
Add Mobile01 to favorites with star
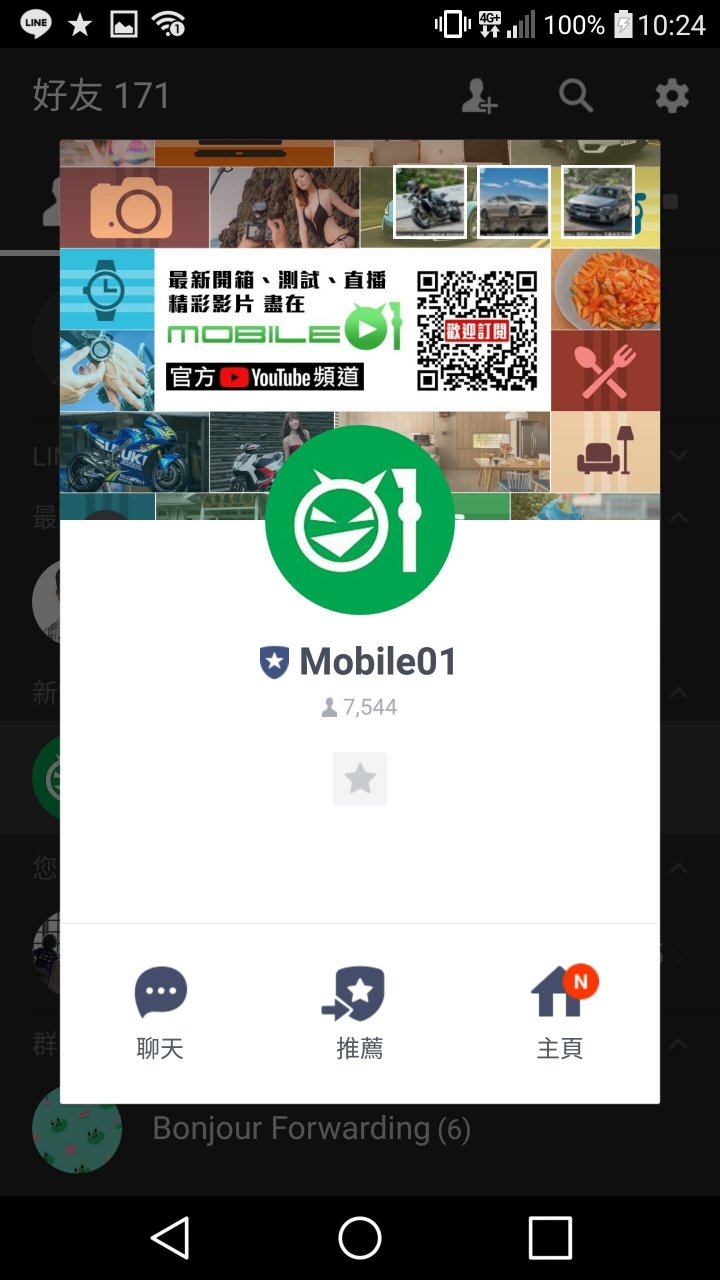point(360,779)
